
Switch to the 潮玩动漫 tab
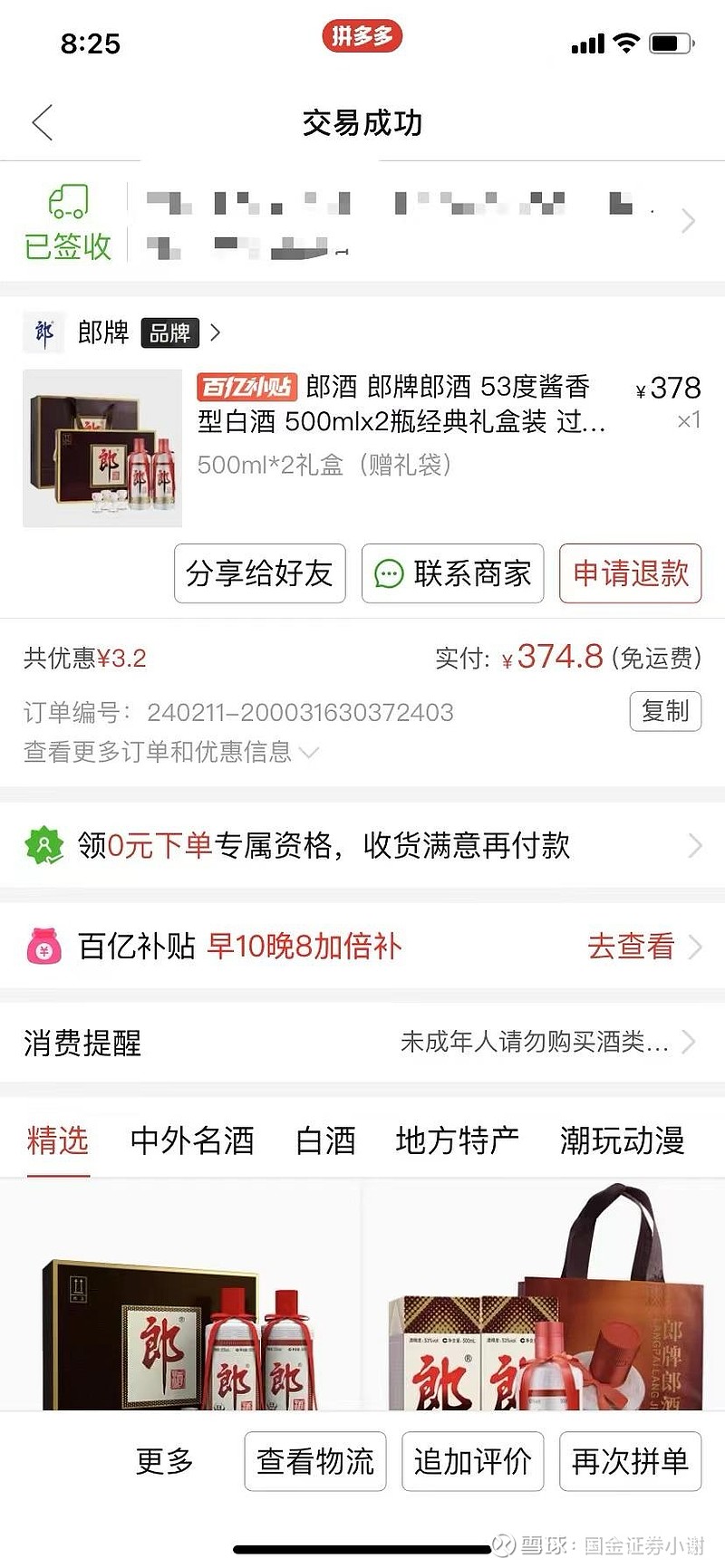point(621,1142)
